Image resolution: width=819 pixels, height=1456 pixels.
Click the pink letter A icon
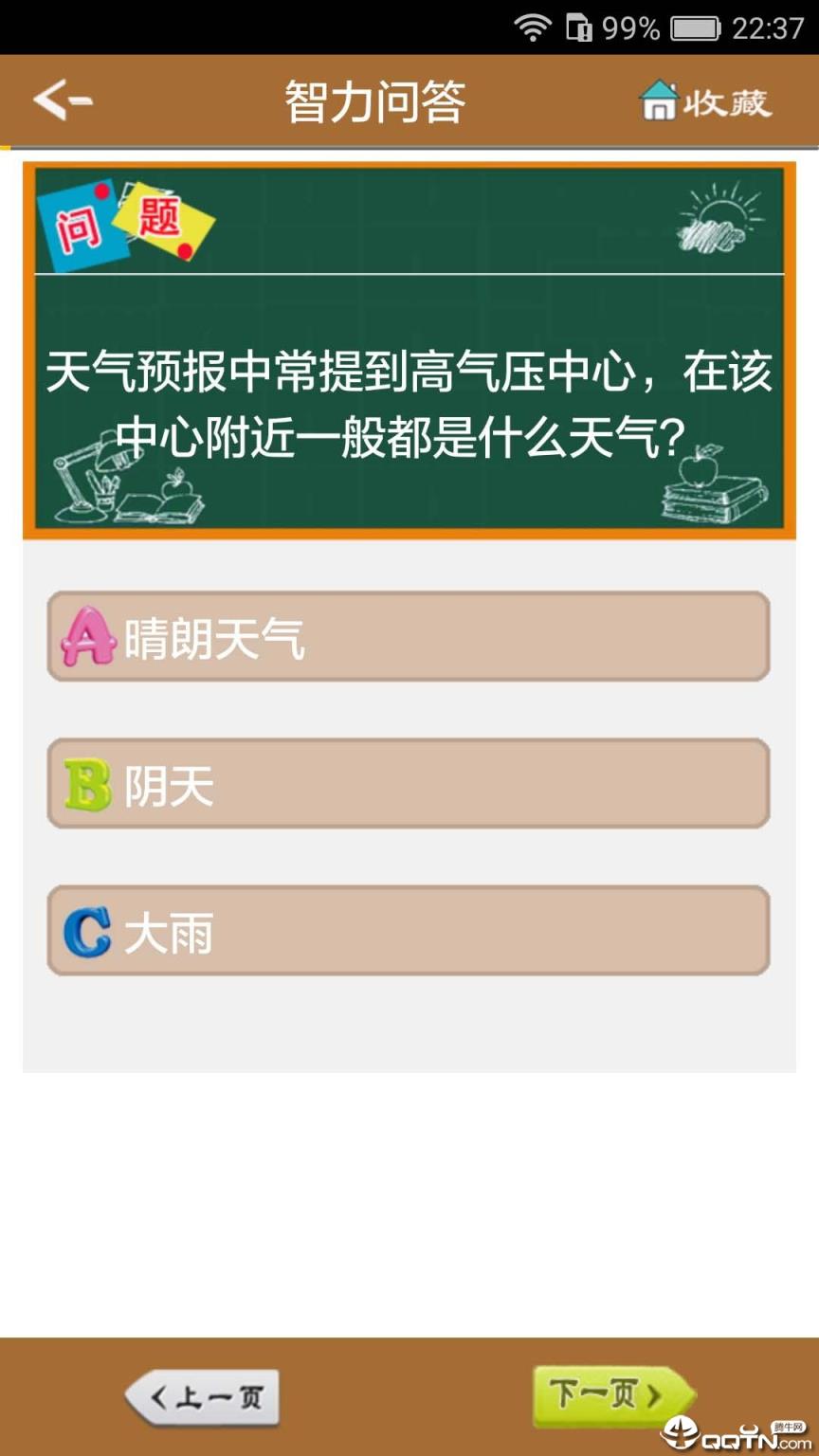pyautogui.click(x=85, y=636)
